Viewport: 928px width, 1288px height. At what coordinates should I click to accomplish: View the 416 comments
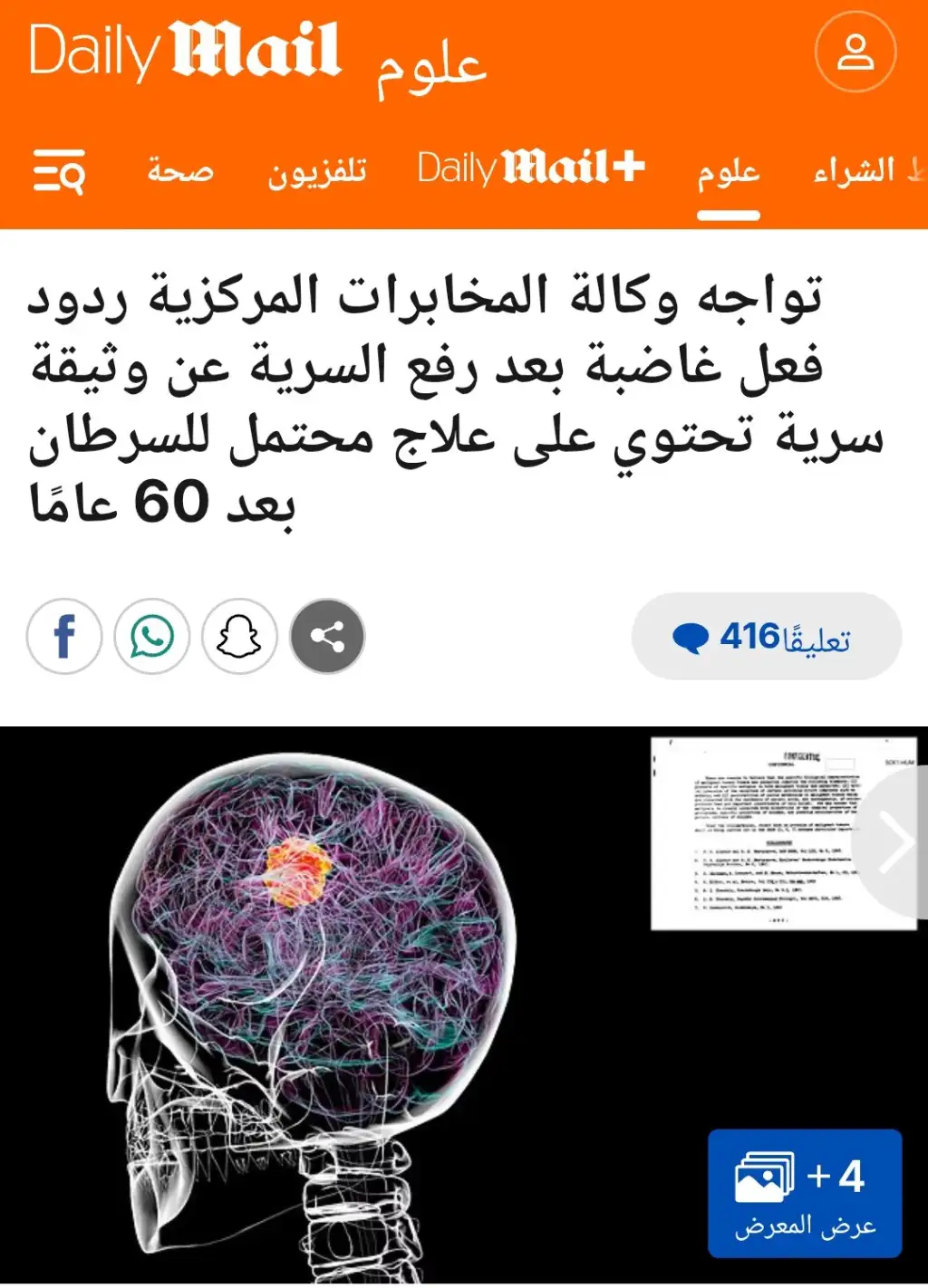[x=766, y=637]
